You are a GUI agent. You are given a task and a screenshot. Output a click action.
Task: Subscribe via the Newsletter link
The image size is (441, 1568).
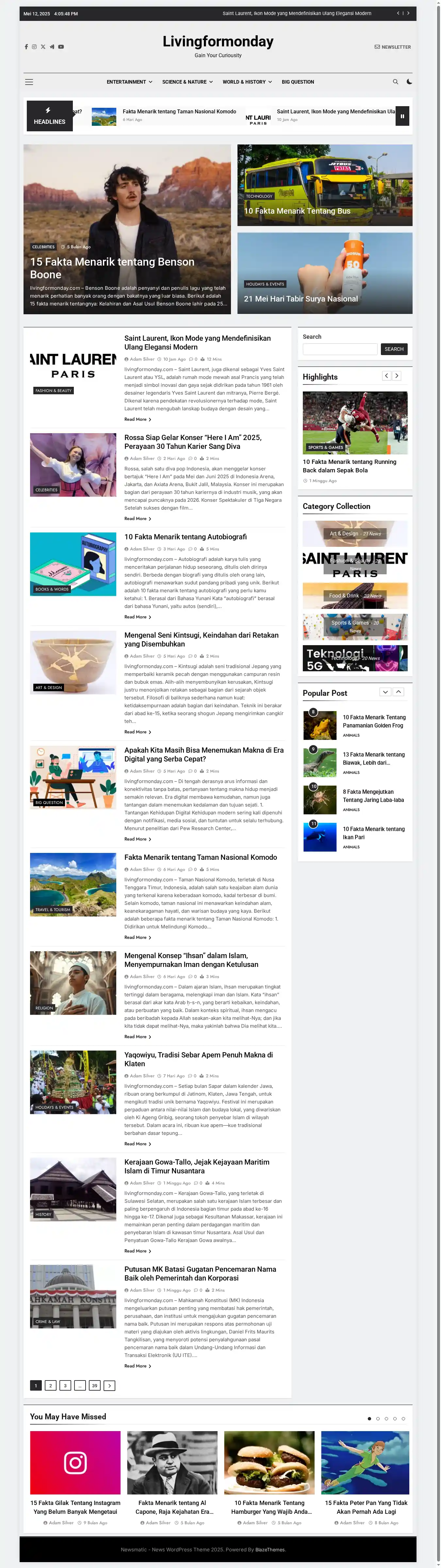coord(393,47)
